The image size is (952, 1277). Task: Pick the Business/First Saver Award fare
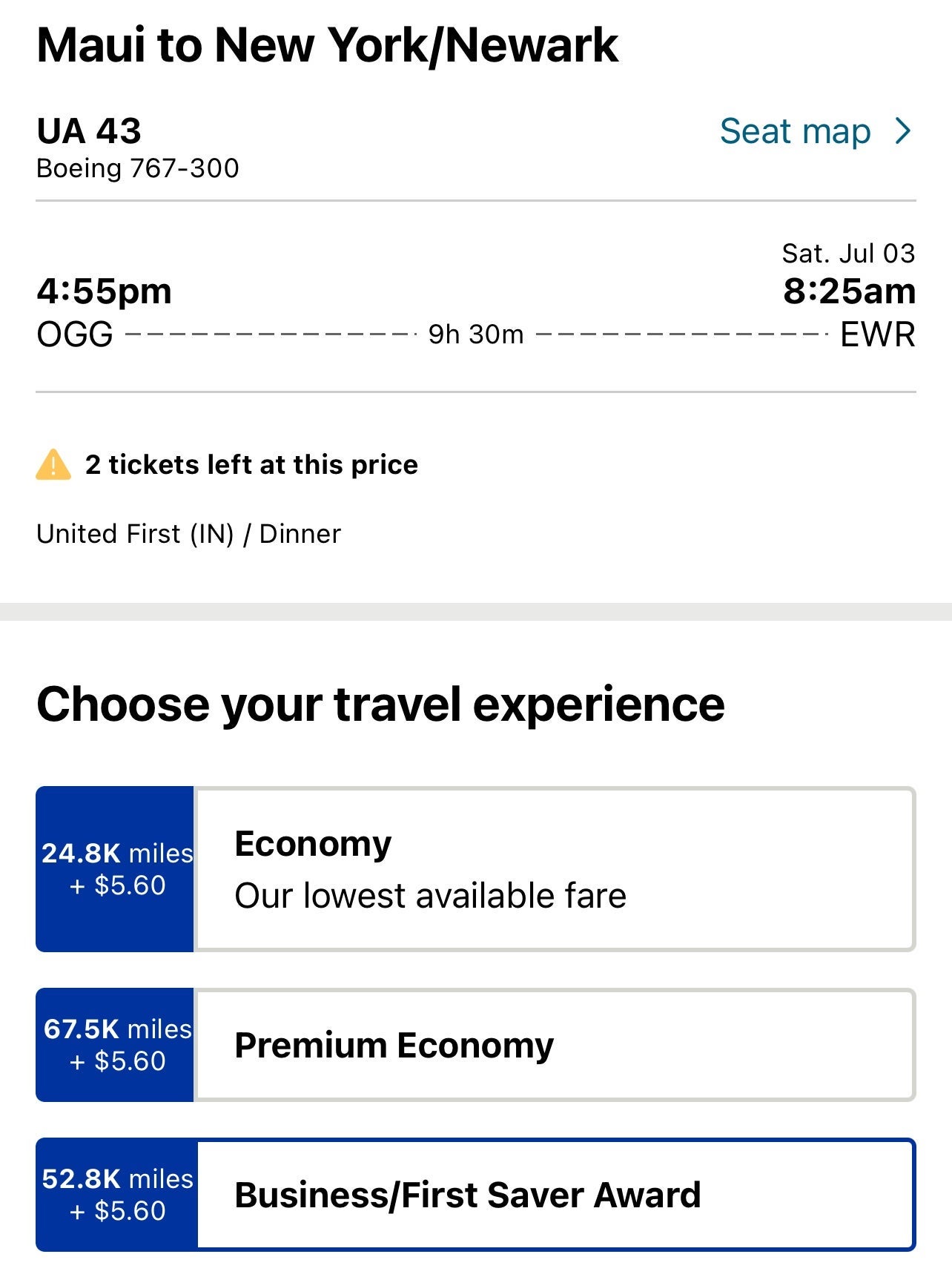(475, 1195)
